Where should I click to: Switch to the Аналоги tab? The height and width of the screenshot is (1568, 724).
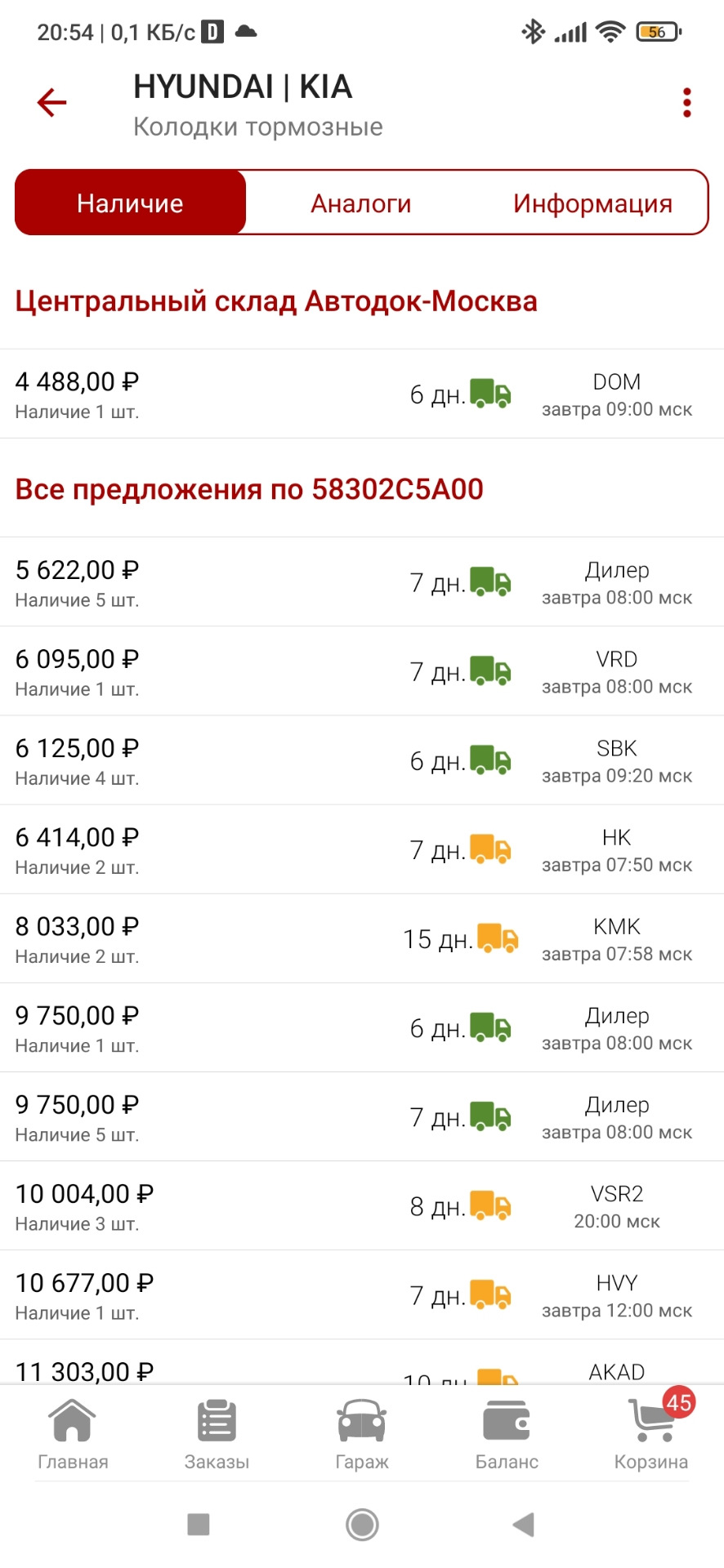(360, 203)
